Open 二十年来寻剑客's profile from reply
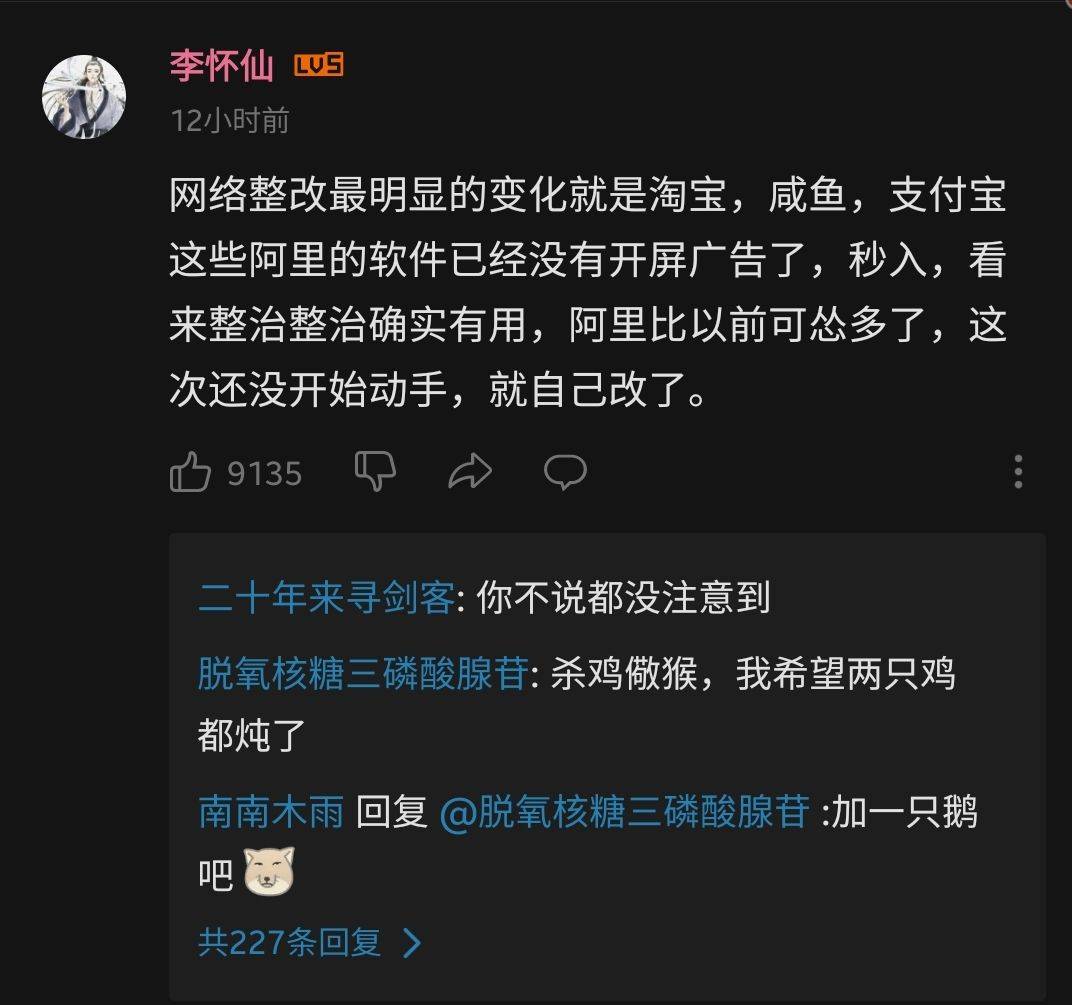This screenshot has width=1072, height=1005. point(326,598)
